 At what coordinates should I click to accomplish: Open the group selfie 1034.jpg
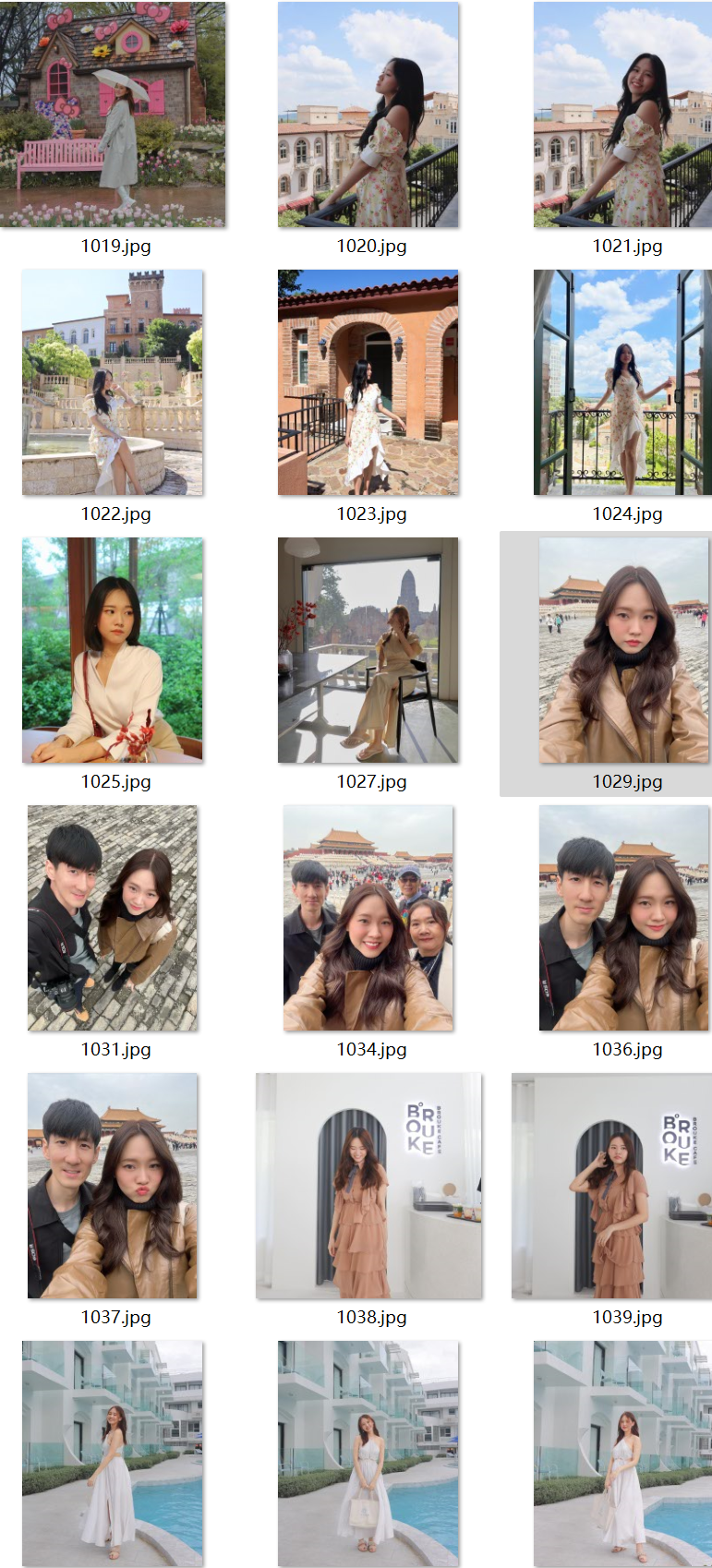[368, 918]
